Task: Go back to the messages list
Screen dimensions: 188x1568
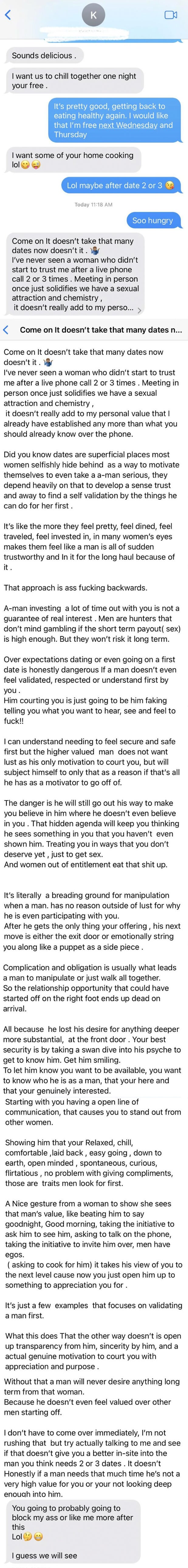Action: pyautogui.click(x=8, y=15)
